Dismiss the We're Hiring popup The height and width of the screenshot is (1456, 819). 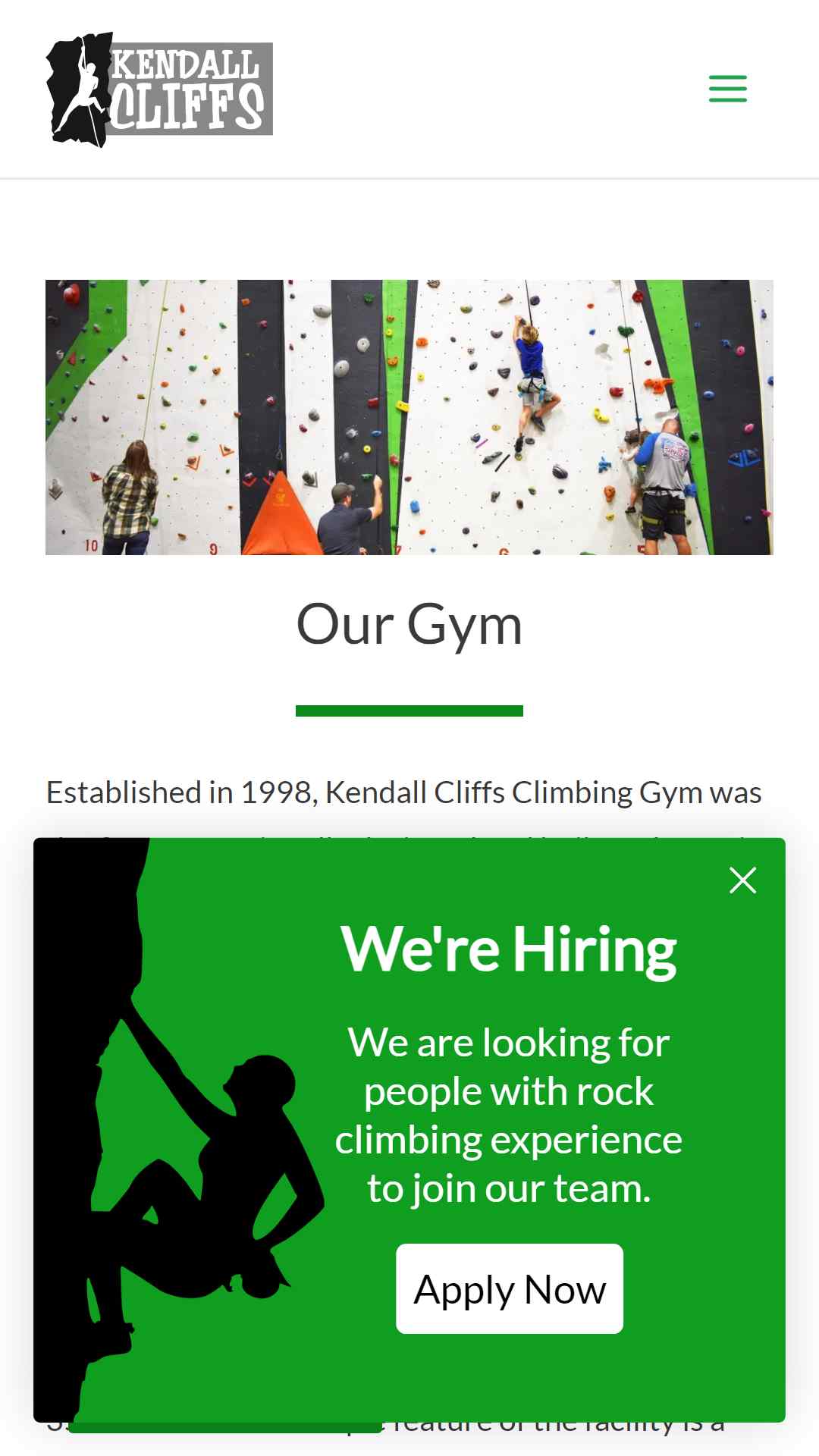click(742, 880)
